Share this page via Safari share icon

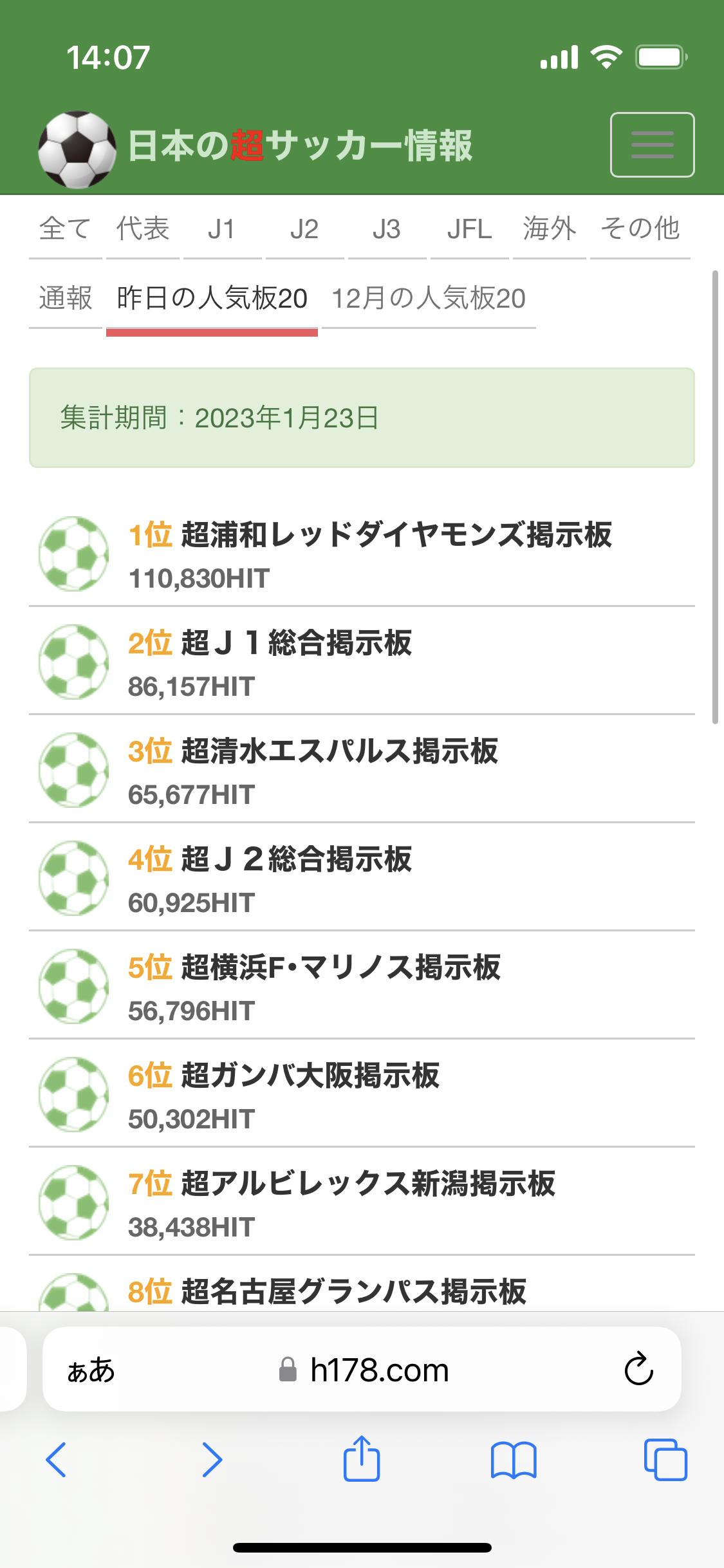tap(362, 1459)
